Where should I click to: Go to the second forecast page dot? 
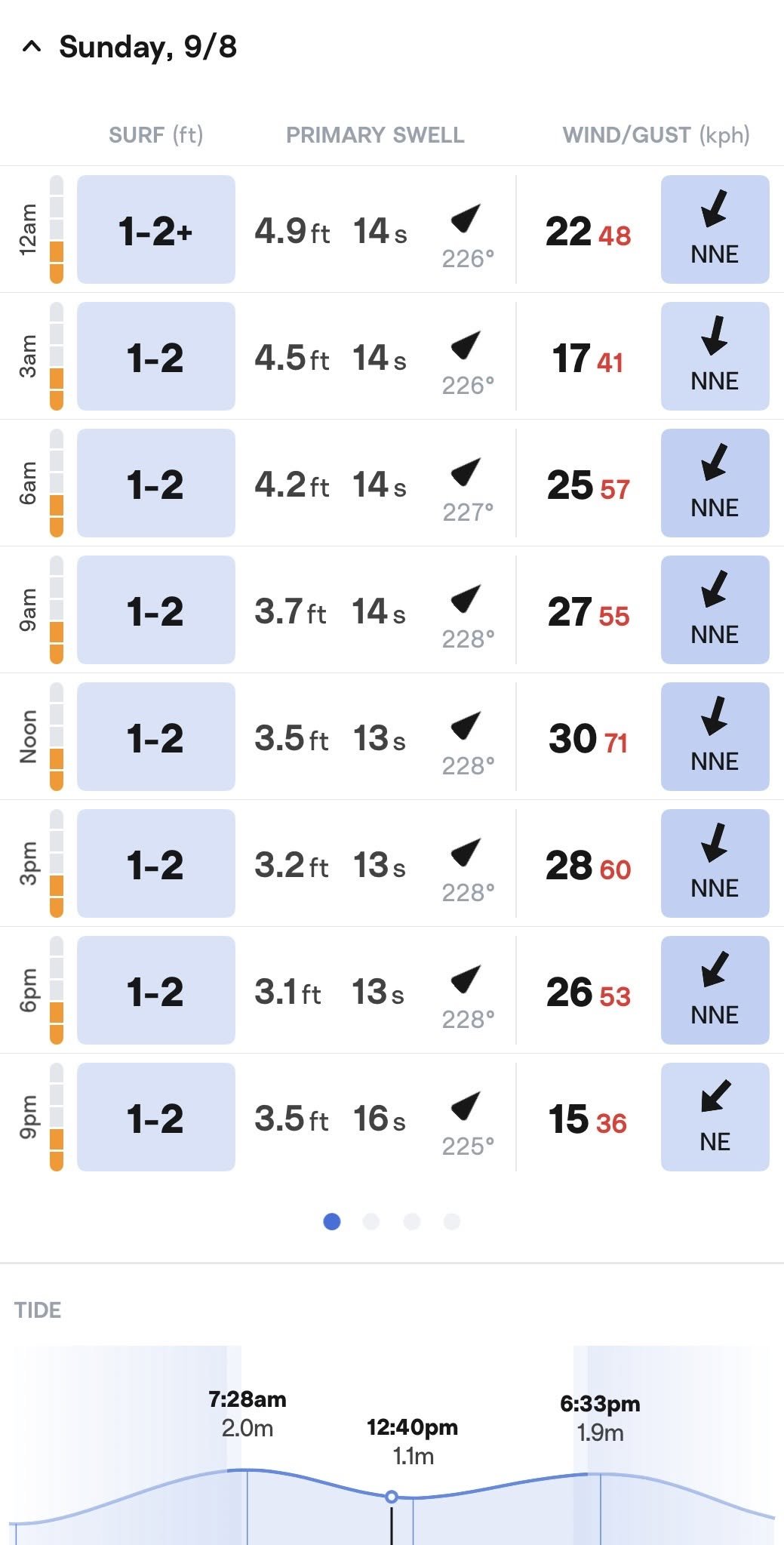[x=371, y=1221]
